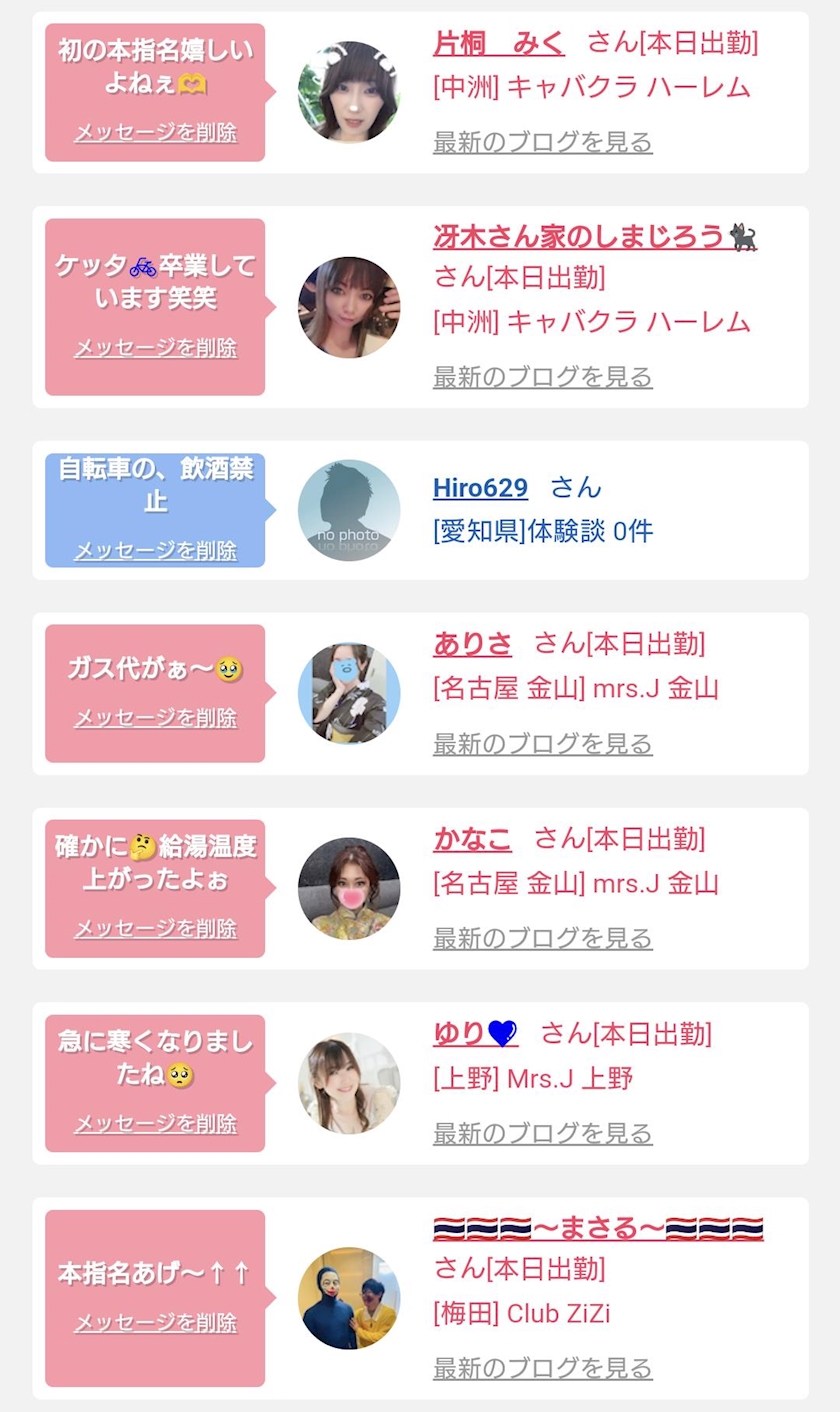View ありさ's latest blog
The height and width of the screenshot is (1412, 840).
pyautogui.click(x=542, y=744)
